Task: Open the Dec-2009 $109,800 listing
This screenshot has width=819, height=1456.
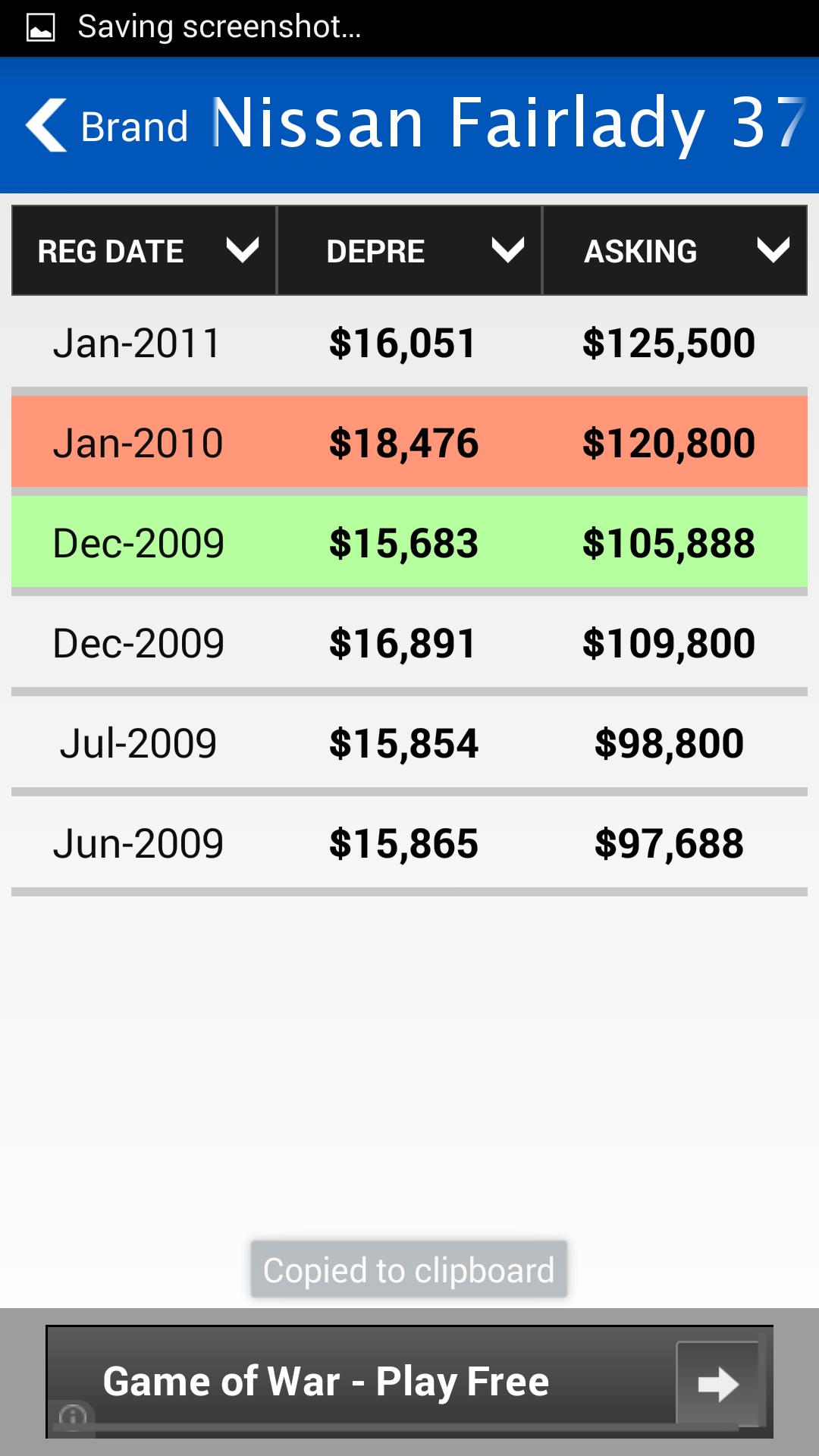Action: (x=409, y=643)
